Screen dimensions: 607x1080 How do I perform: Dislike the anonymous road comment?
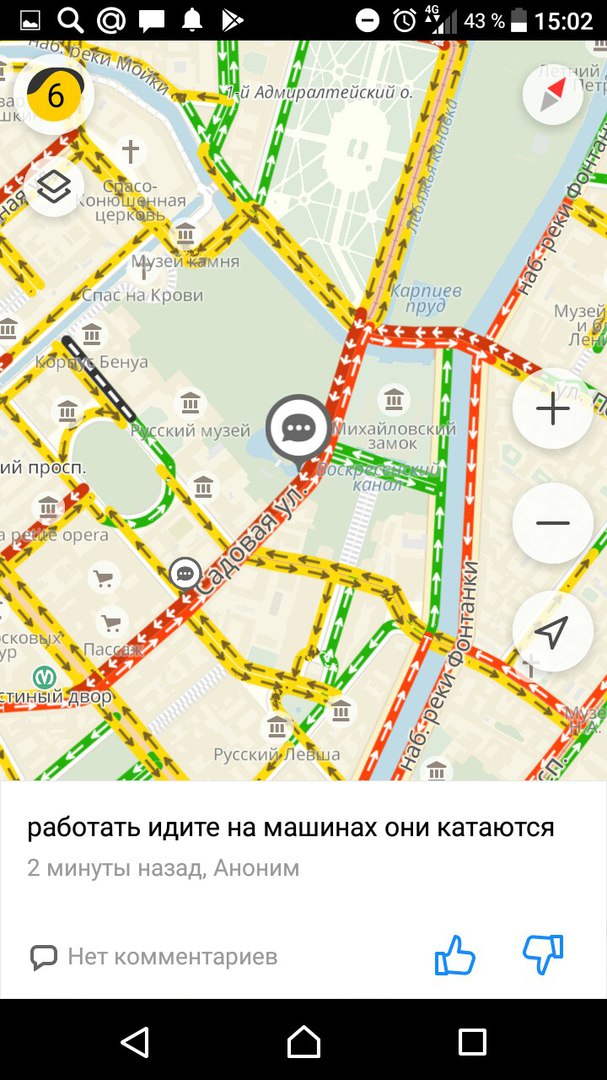pos(543,955)
